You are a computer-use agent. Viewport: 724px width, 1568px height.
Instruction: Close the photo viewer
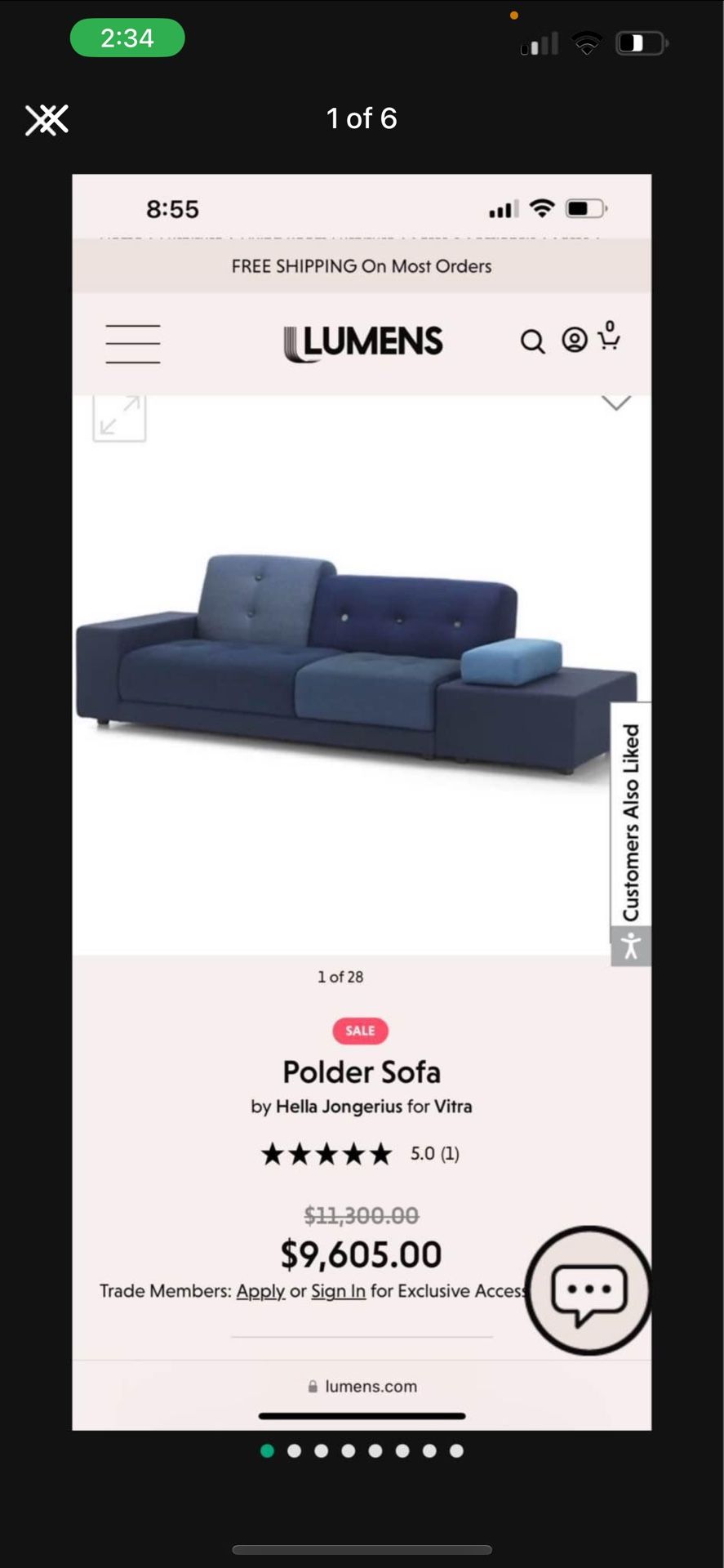coord(47,120)
